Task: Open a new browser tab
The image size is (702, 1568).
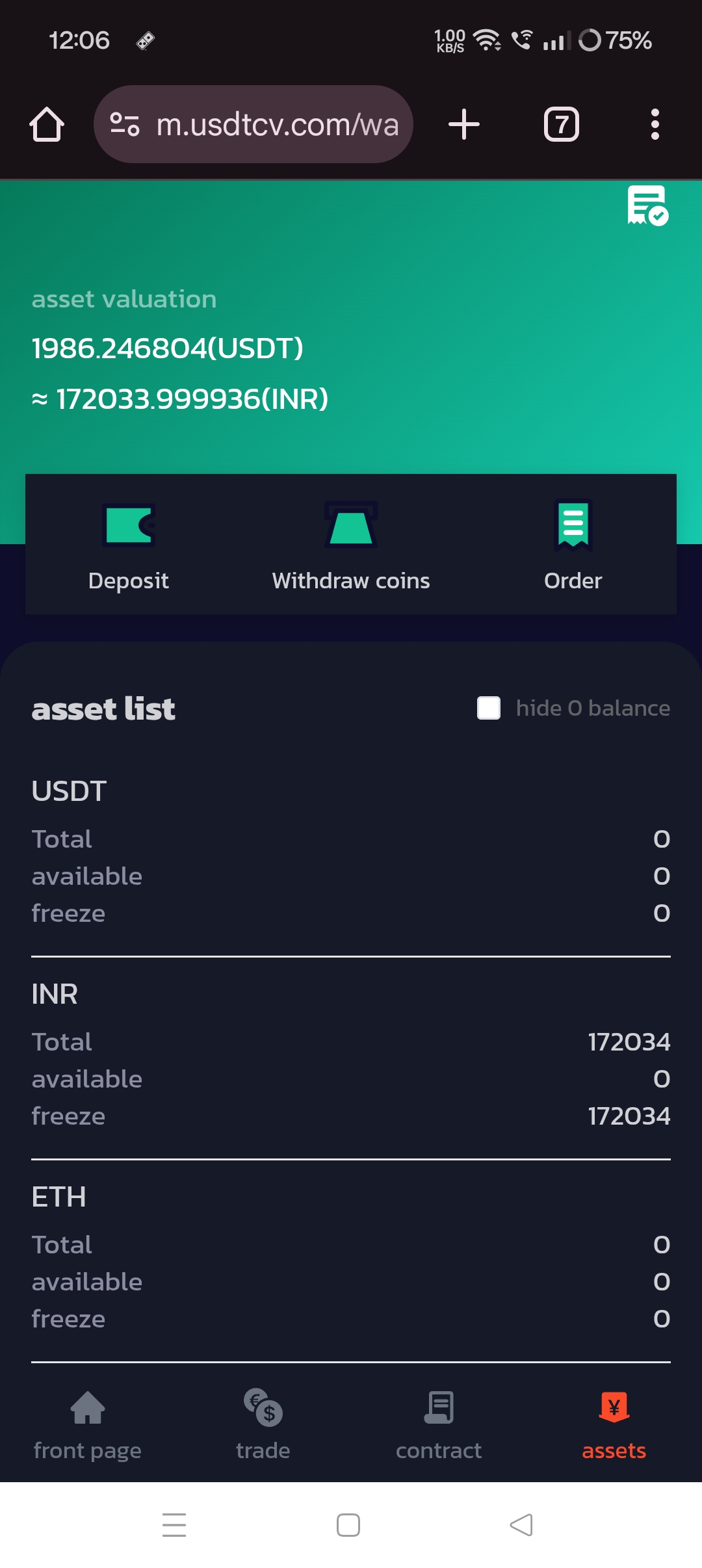Action: [x=464, y=124]
